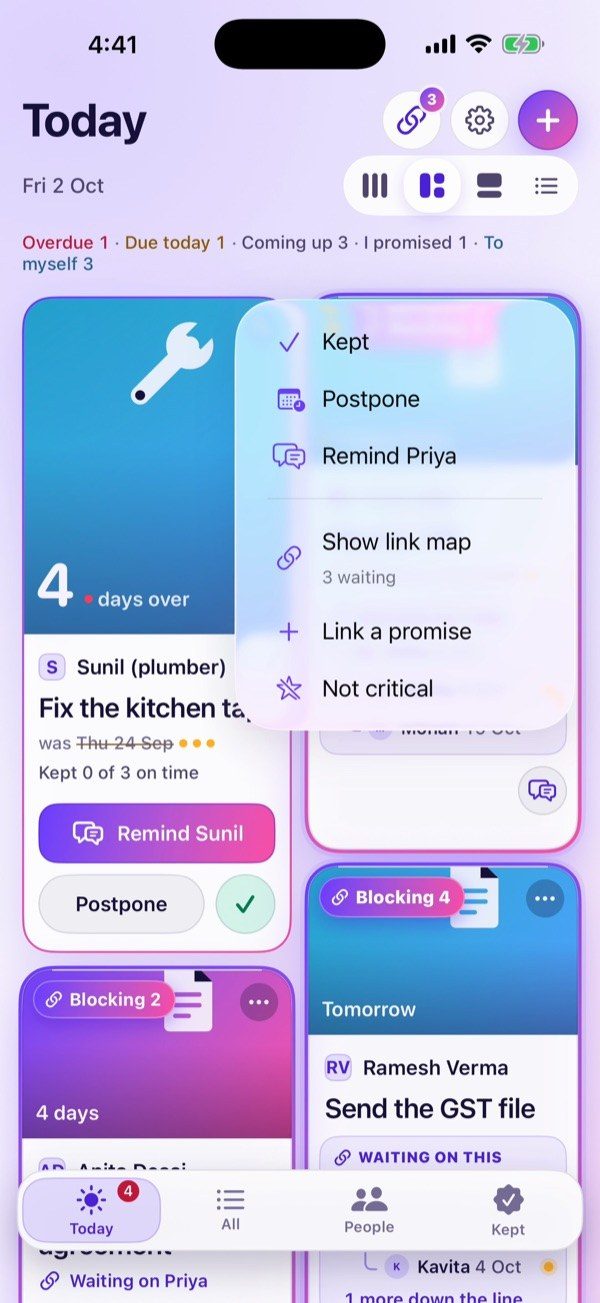This screenshot has height=1303, width=600.
Task: Select Postpone from the popup menu
Action: pos(406,399)
